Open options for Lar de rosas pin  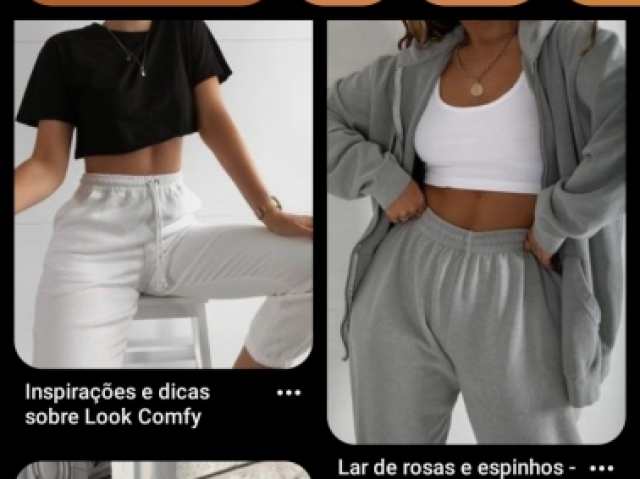(x=601, y=467)
